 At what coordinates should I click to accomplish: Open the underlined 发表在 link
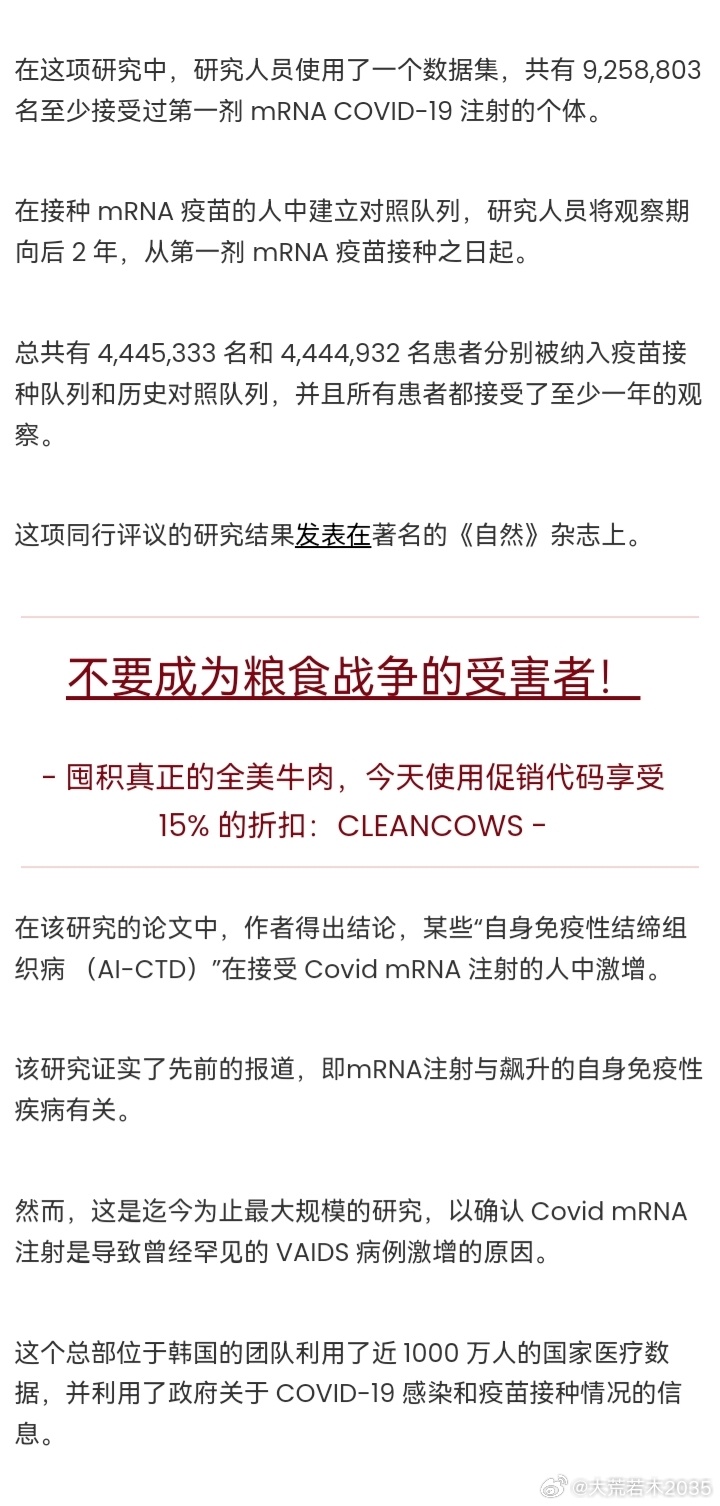point(333,536)
